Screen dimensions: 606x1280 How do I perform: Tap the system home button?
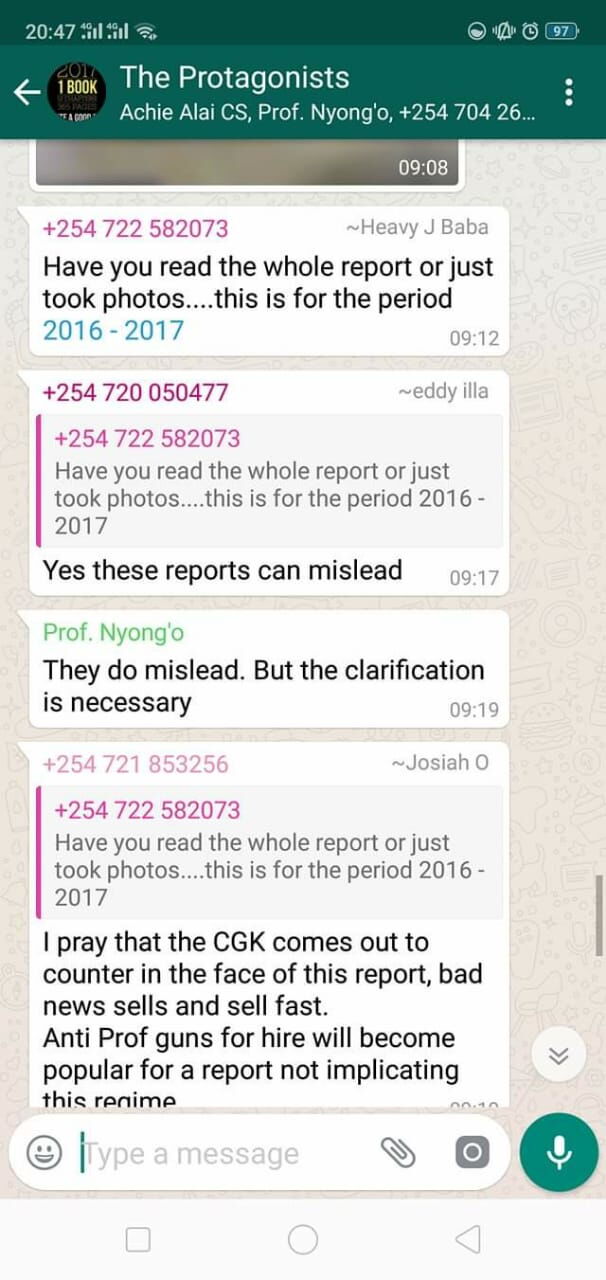coord(303,1240)
